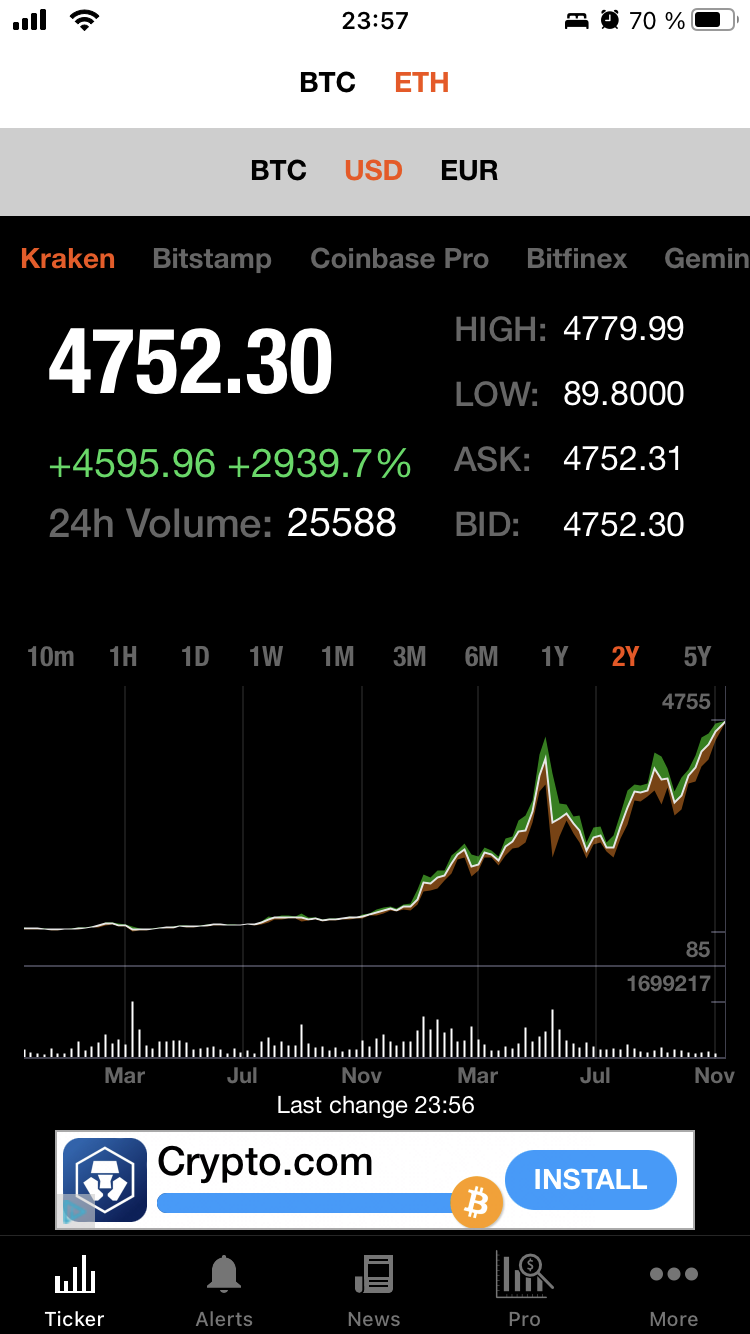
Task: Expand chart to 5Y
Action: [x=697, y=656]
